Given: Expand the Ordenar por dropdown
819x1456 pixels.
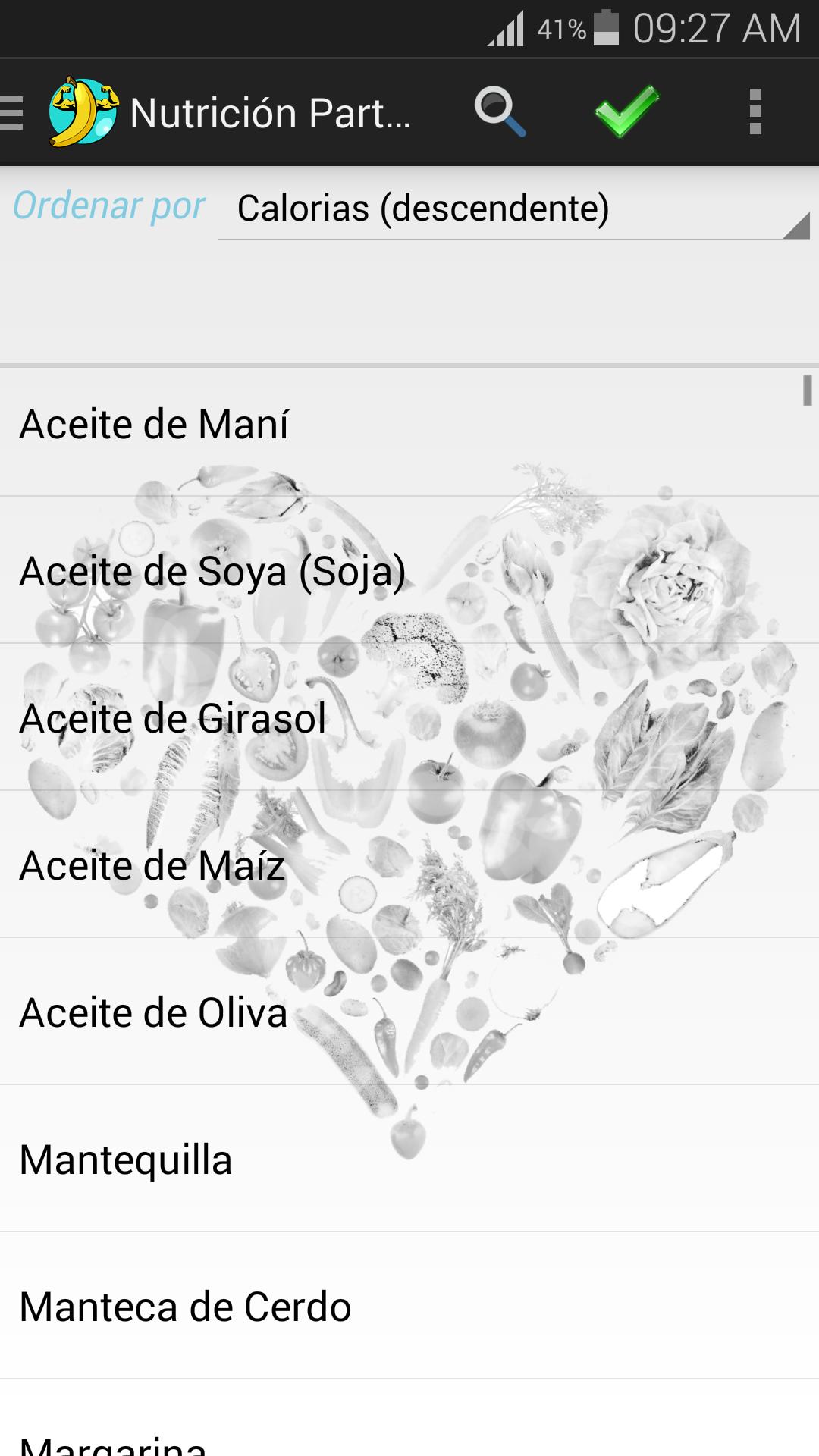Looking at the screenshot, I should coord(513,209).
